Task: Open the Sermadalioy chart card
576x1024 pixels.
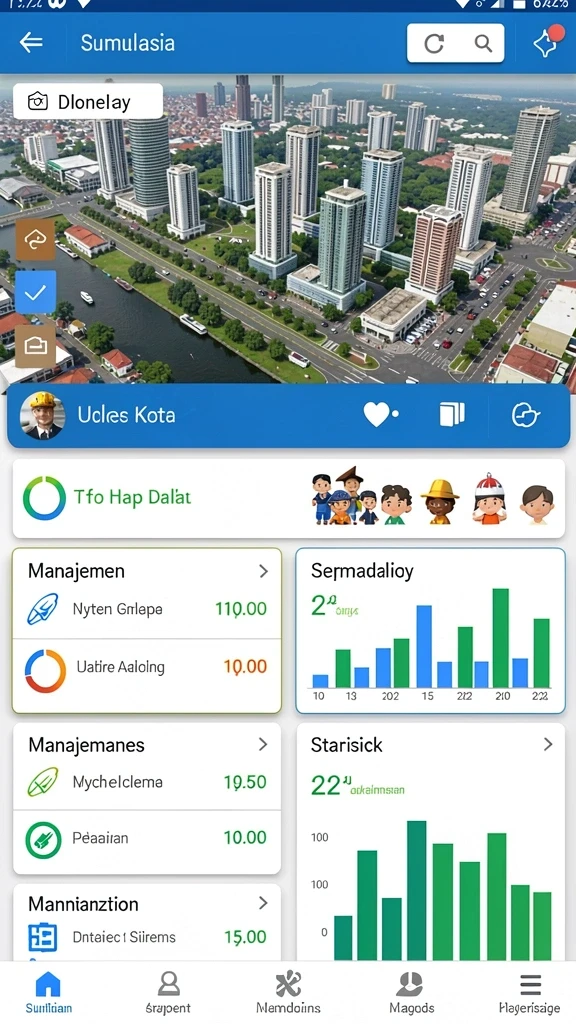Action: [x=431, y=631]
